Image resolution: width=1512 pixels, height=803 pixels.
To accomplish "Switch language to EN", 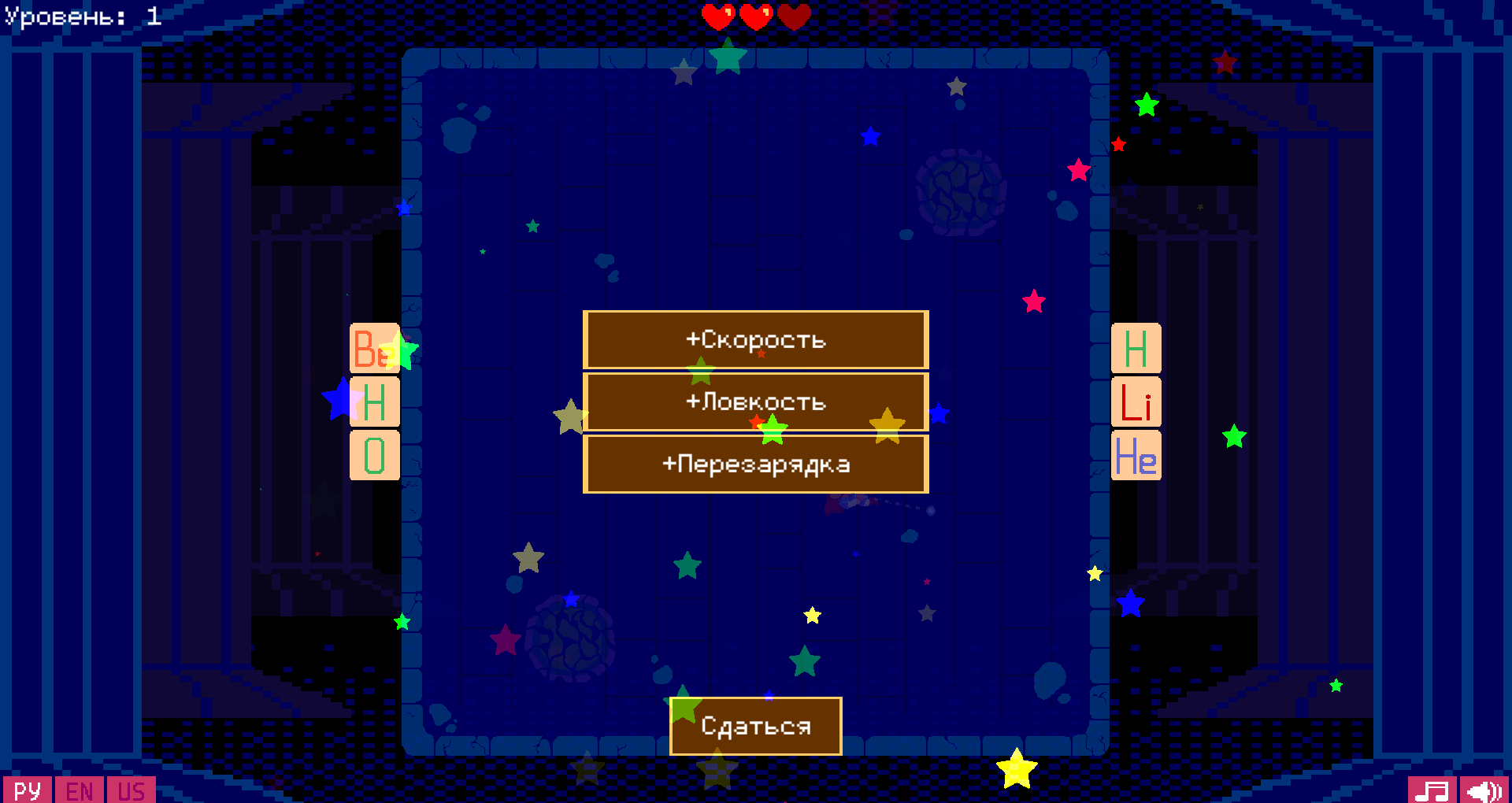I will coord(80,790).
